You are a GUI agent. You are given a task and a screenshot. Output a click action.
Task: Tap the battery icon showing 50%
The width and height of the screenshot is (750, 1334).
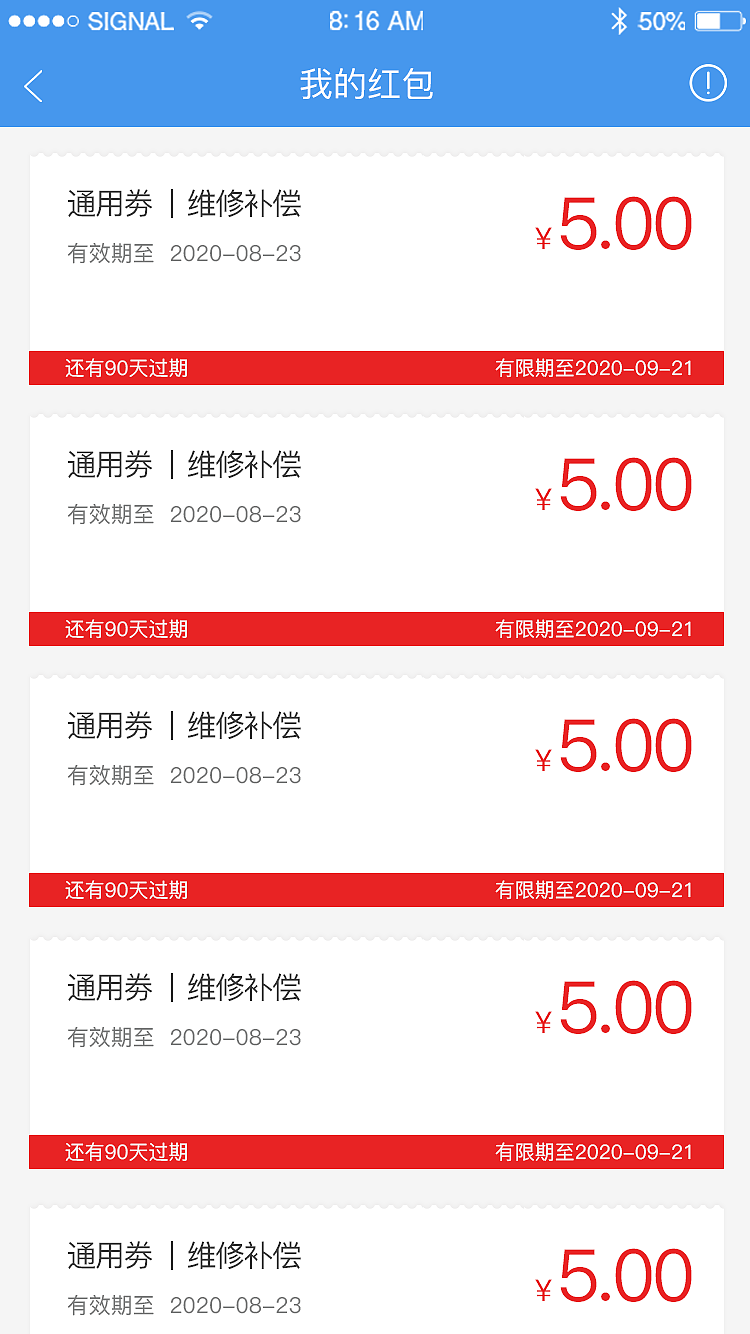716,19
